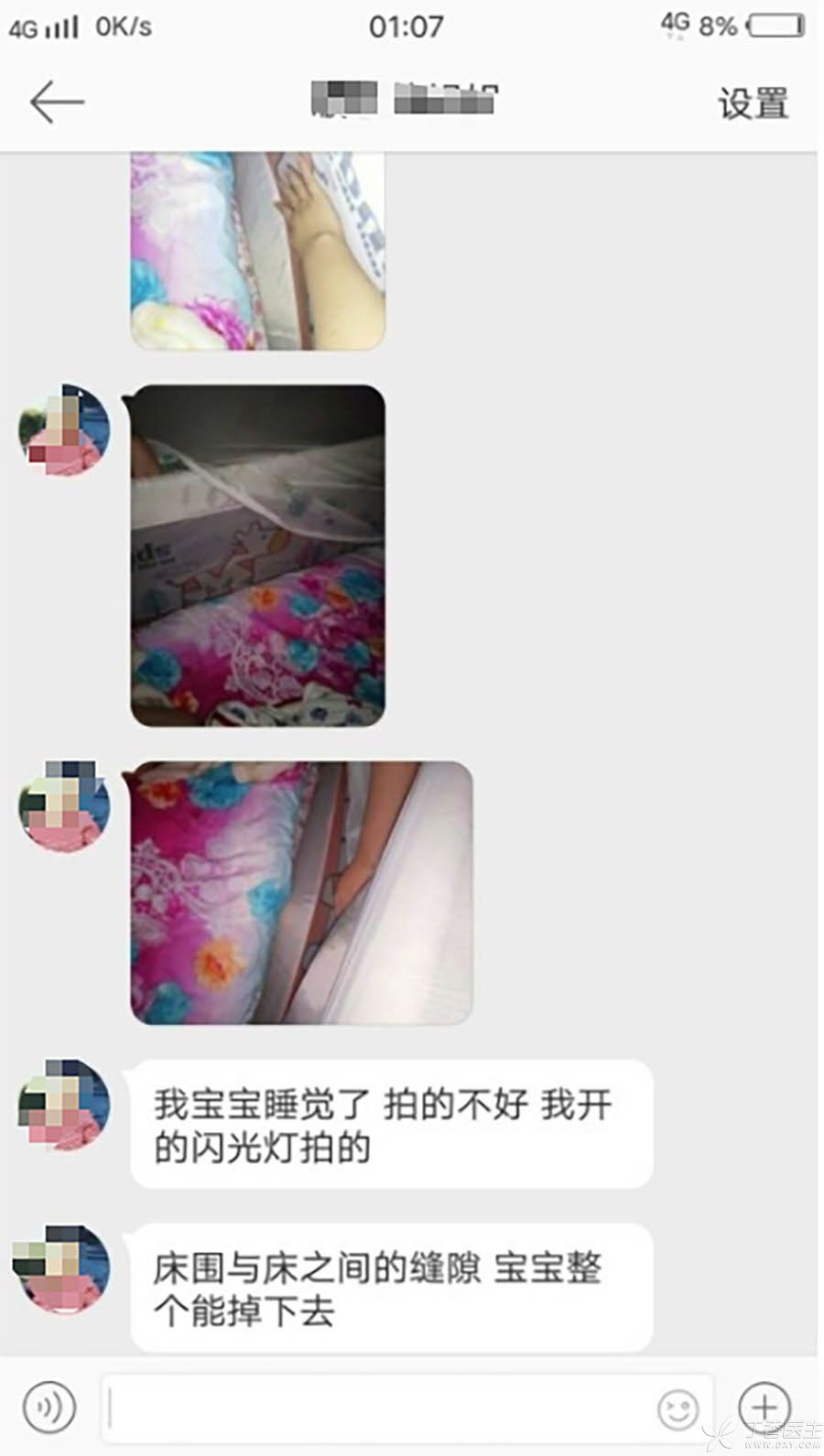The height and width of the screenshot is (1456, 824).
Task: Open the partially visible top photo
Action: (x=257, y=250)
